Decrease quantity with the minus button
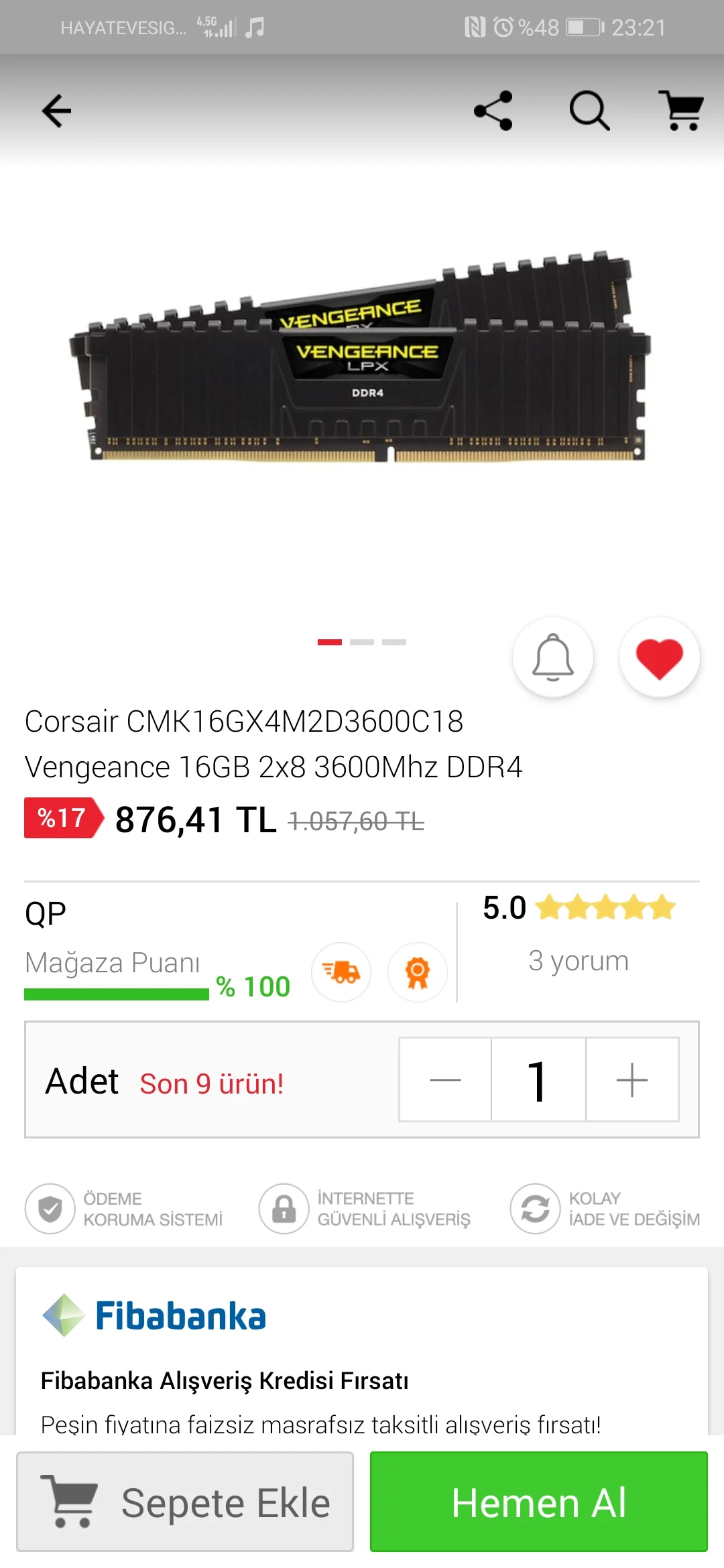This screenshot has height=1568, width=724. pos(445,1080)
